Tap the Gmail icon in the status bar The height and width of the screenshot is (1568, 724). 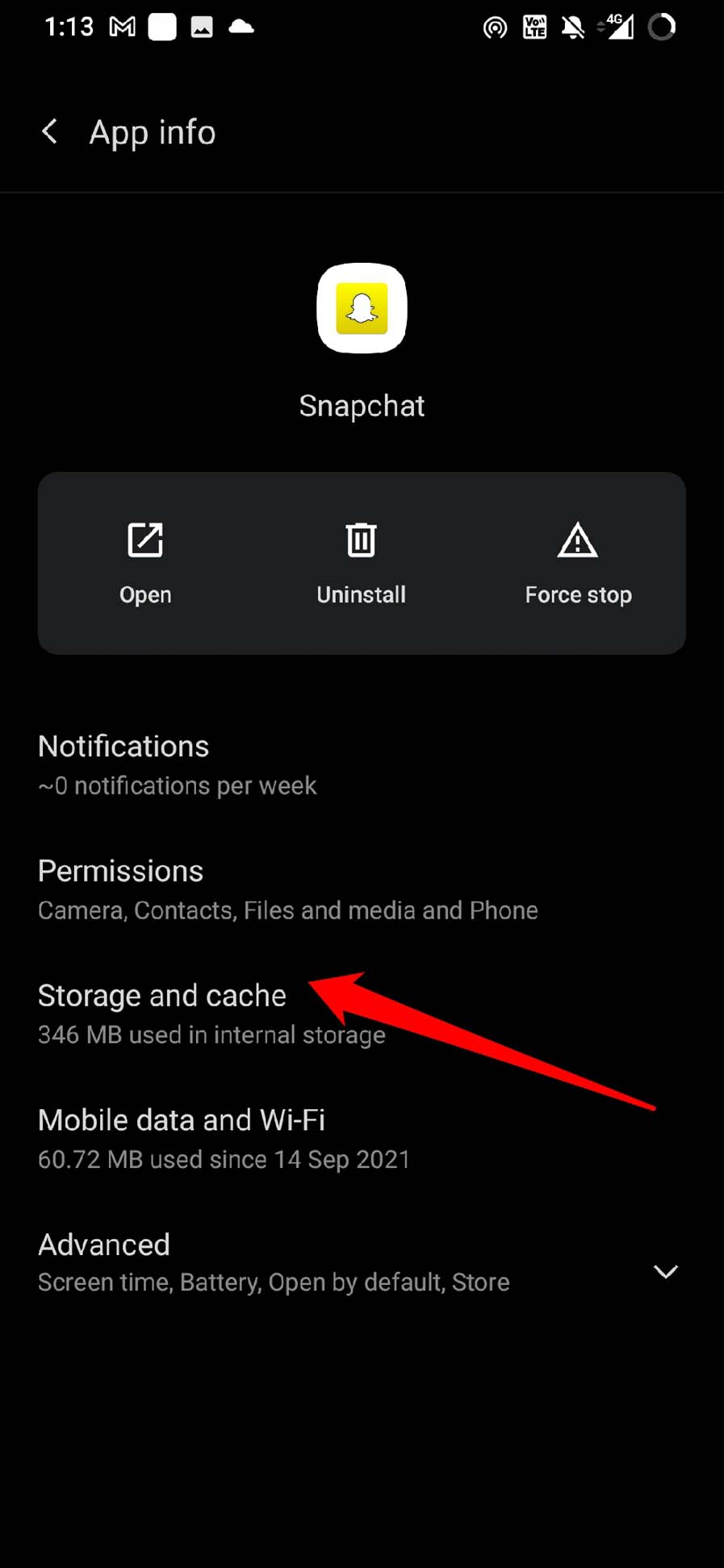tap(122, 27)
